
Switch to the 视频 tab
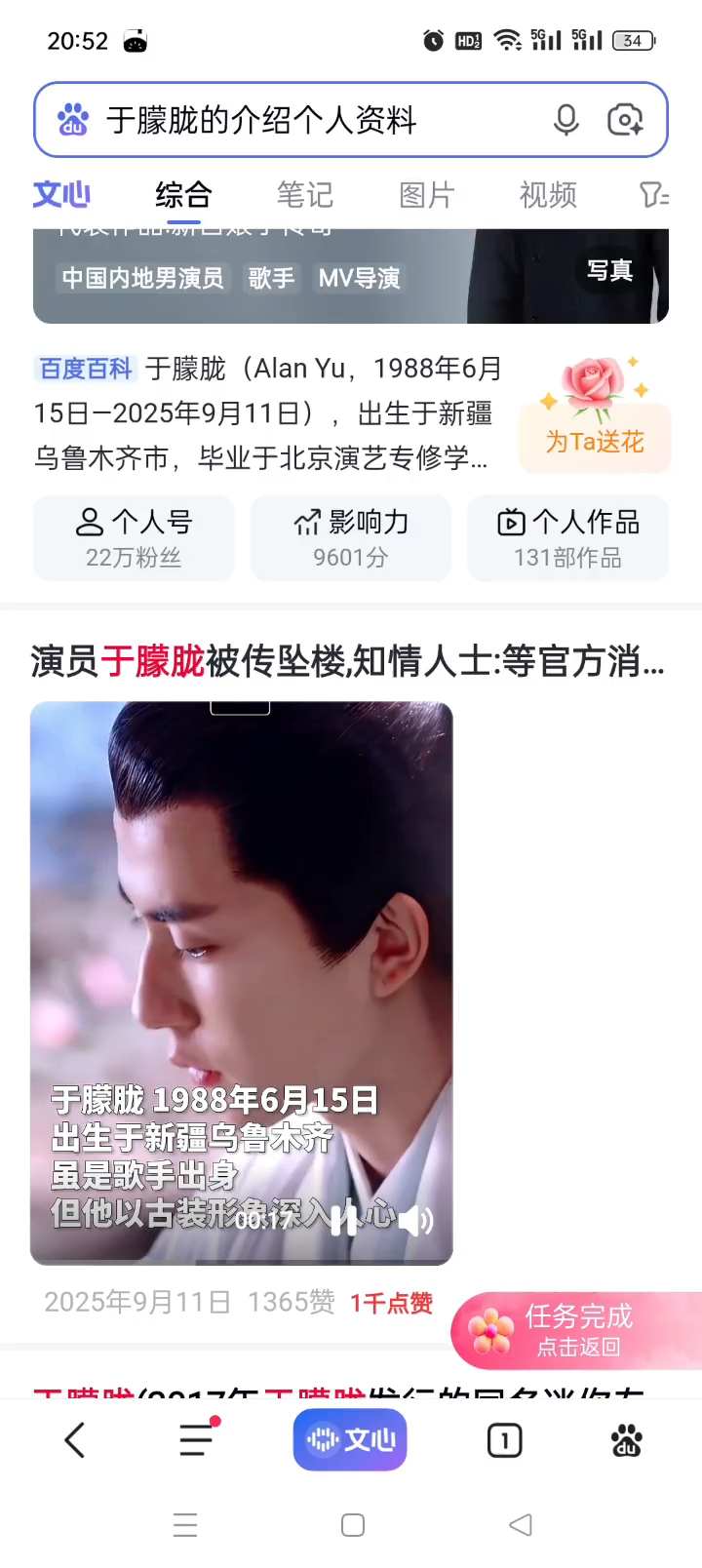(x=548, y=195)
